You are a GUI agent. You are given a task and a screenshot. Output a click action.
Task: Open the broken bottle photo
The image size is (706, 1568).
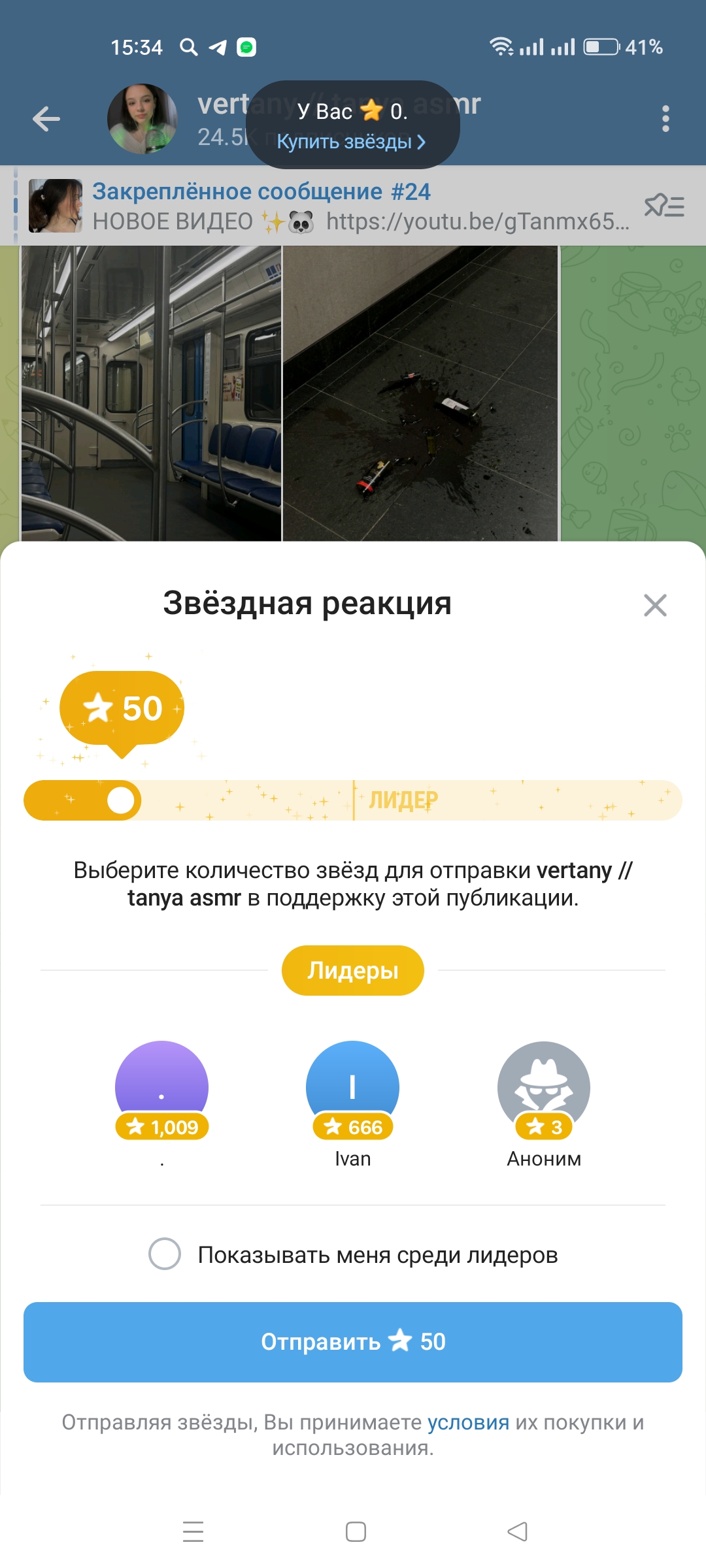click(420, 393)
